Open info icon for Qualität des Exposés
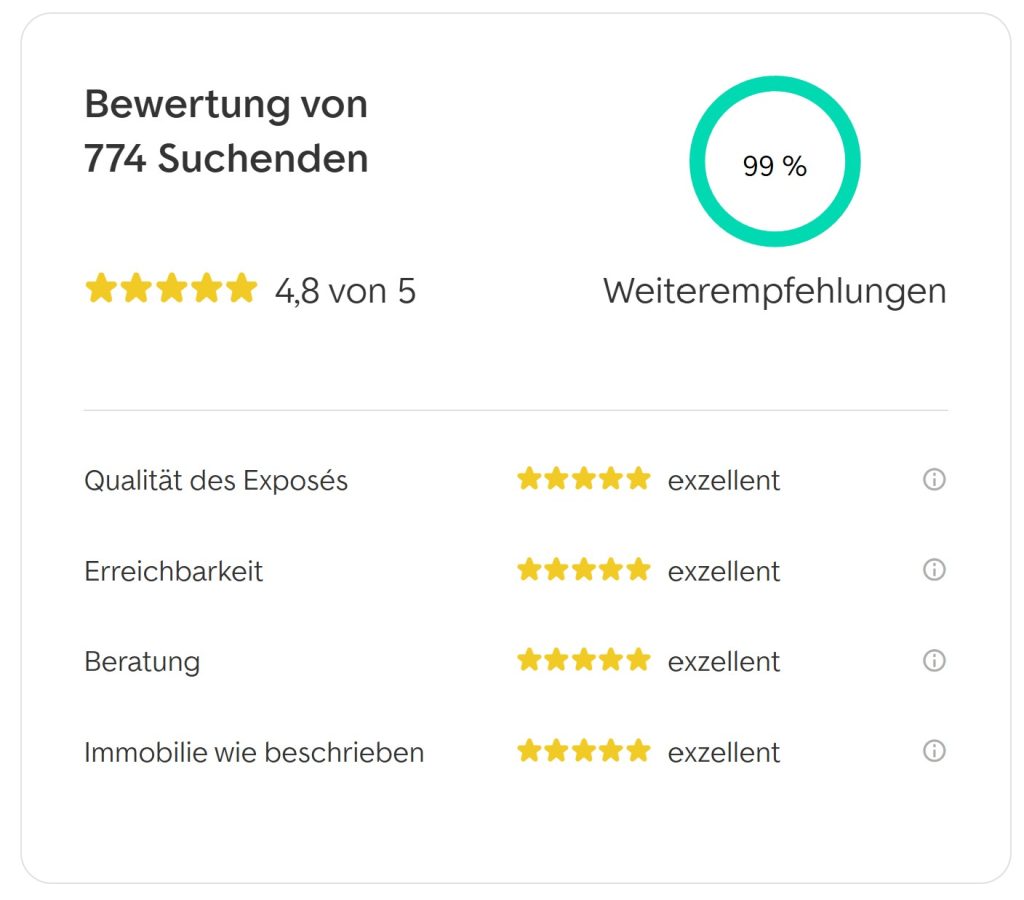The height and width of the screenshot is (900, 1024). [x=934, y=480]
